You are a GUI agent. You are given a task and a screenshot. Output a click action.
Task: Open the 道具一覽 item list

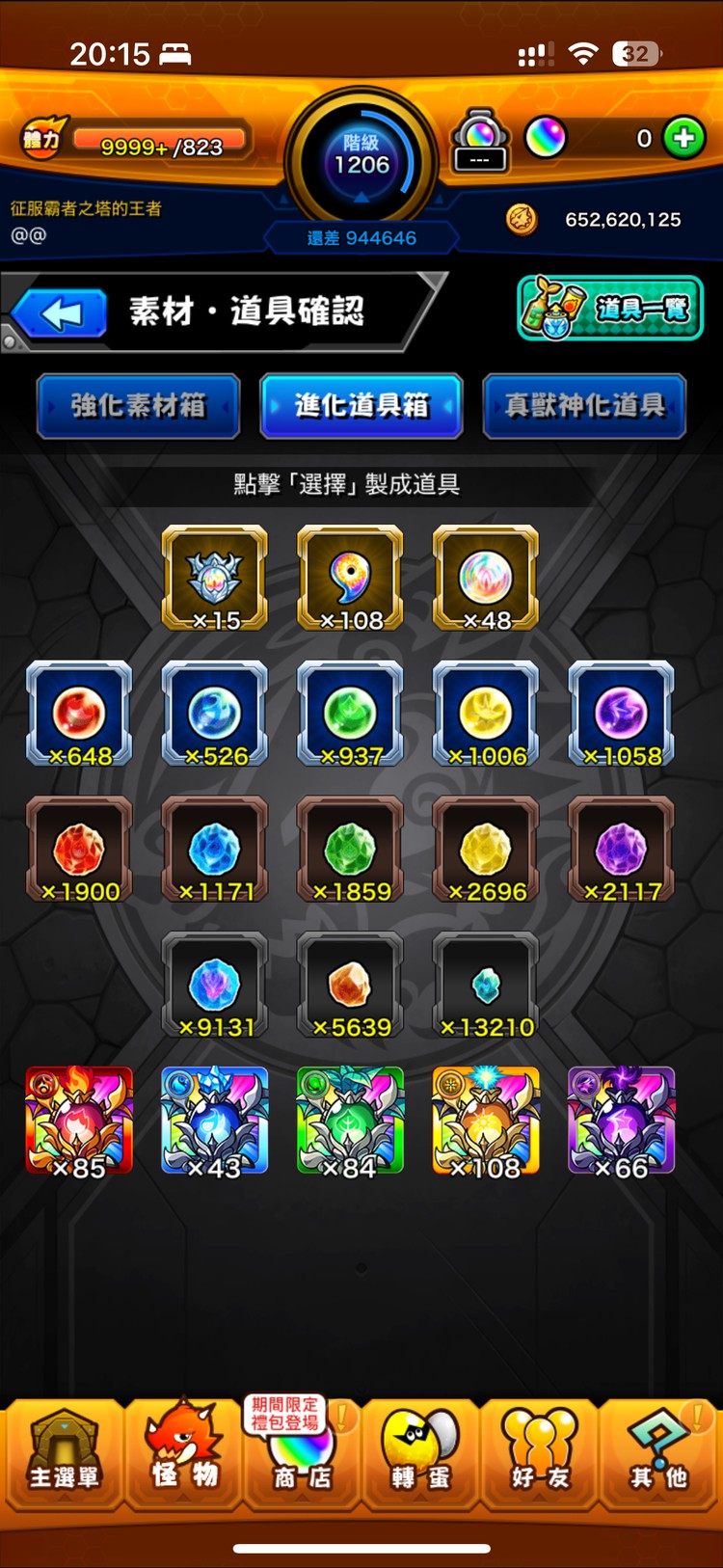tap(610, 309)
